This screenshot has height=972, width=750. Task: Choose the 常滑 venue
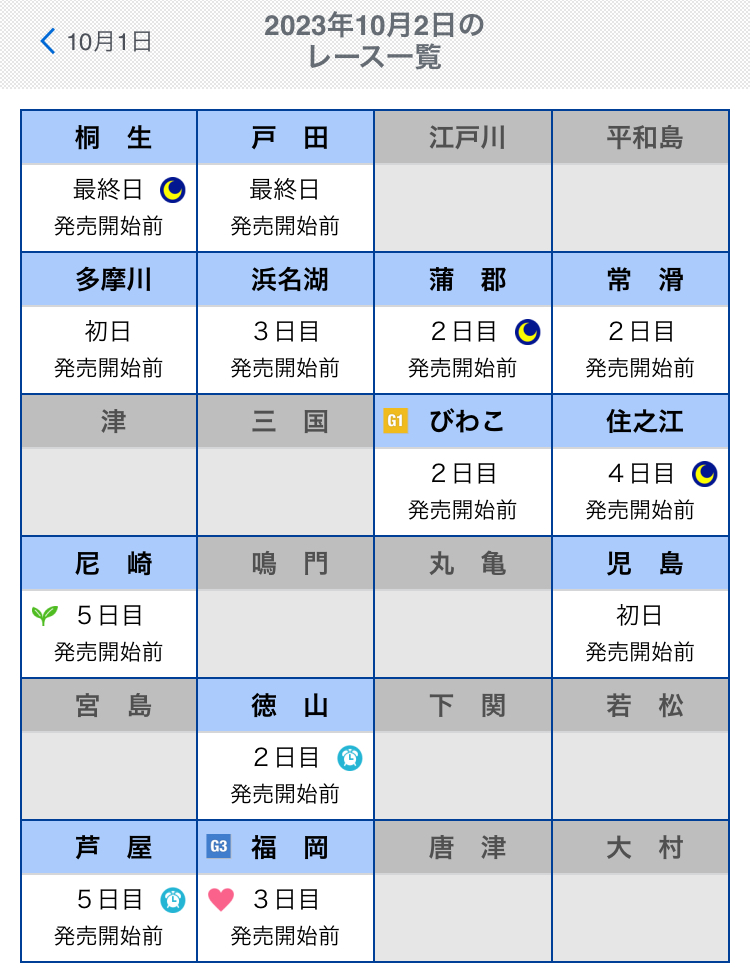[640, 323]
